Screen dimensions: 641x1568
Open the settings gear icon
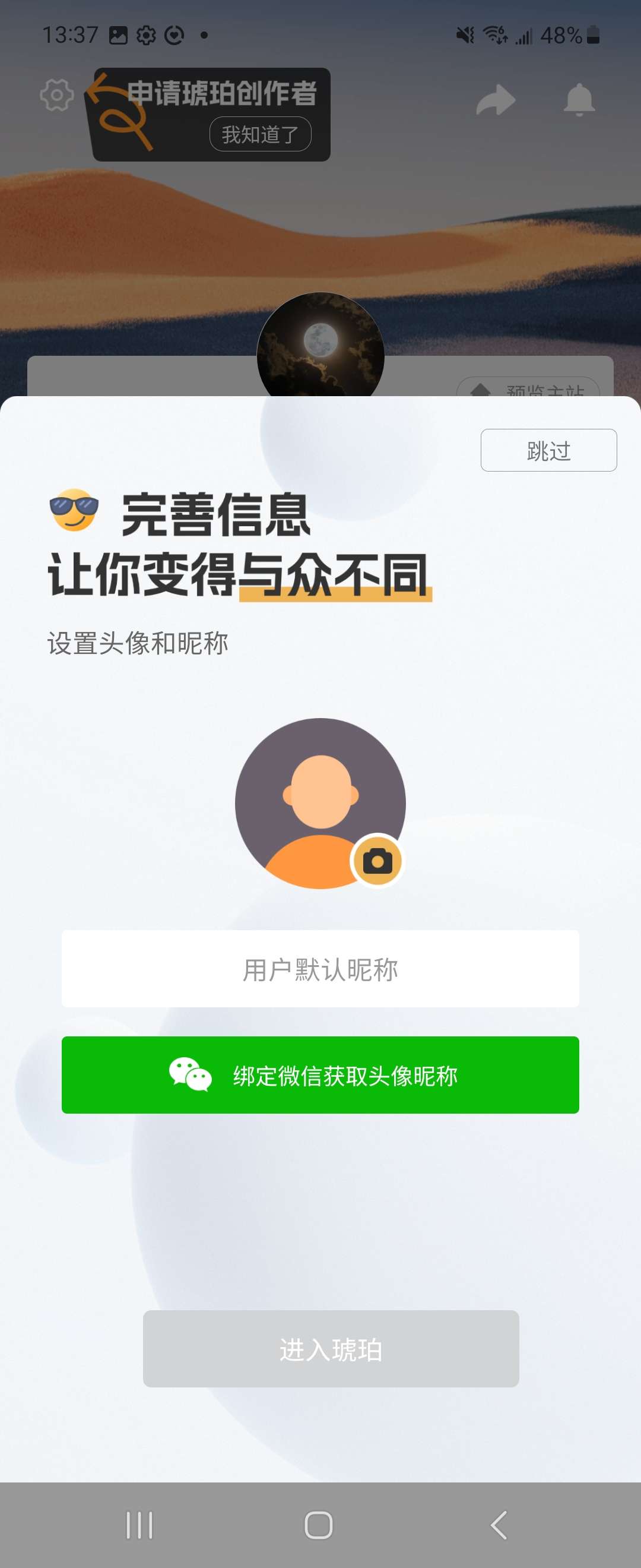pos(56,95)
